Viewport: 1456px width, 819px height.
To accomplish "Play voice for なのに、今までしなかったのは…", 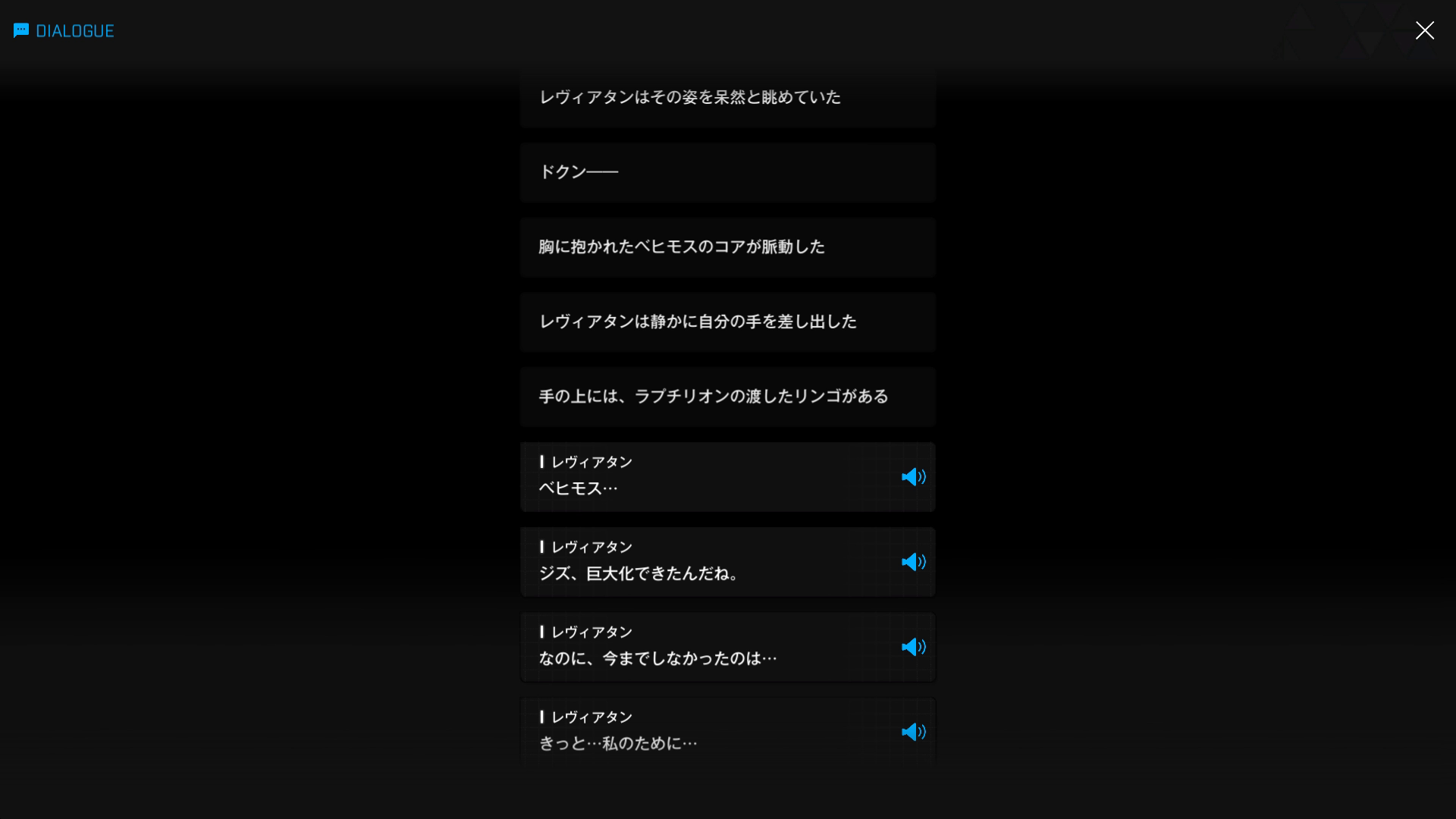I will [913, 647].
